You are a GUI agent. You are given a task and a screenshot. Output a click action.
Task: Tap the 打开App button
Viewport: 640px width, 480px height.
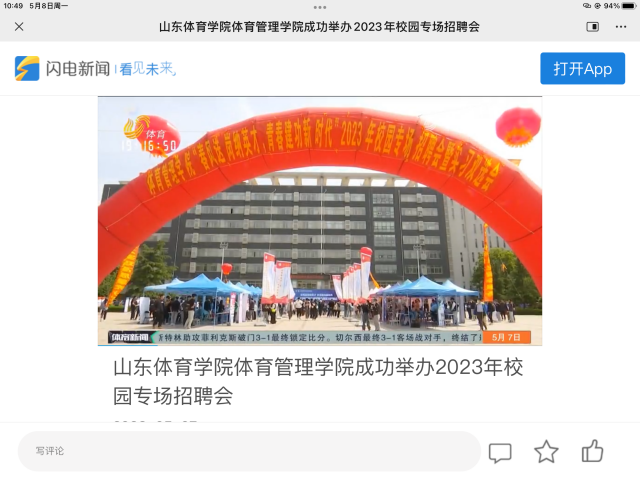(582, 68)
